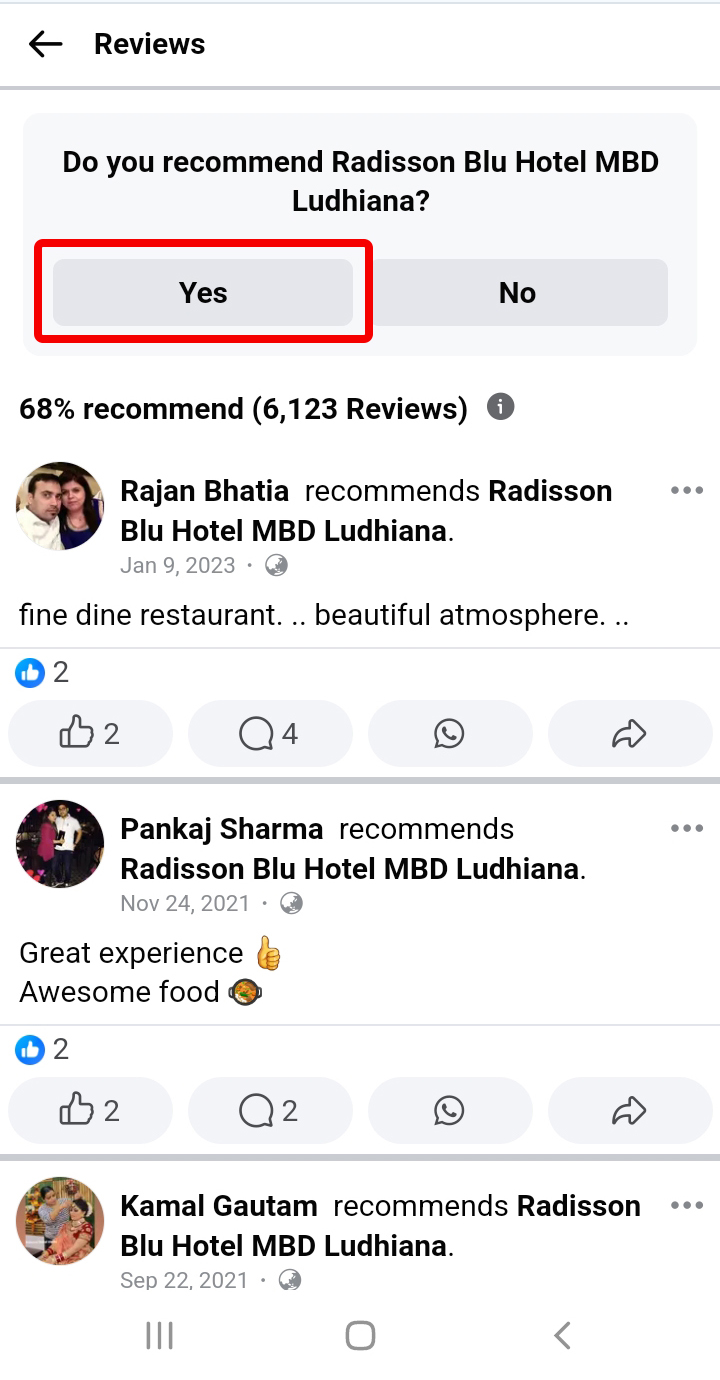Open the more options on Rajan Bhatia's review

point(687,491)
